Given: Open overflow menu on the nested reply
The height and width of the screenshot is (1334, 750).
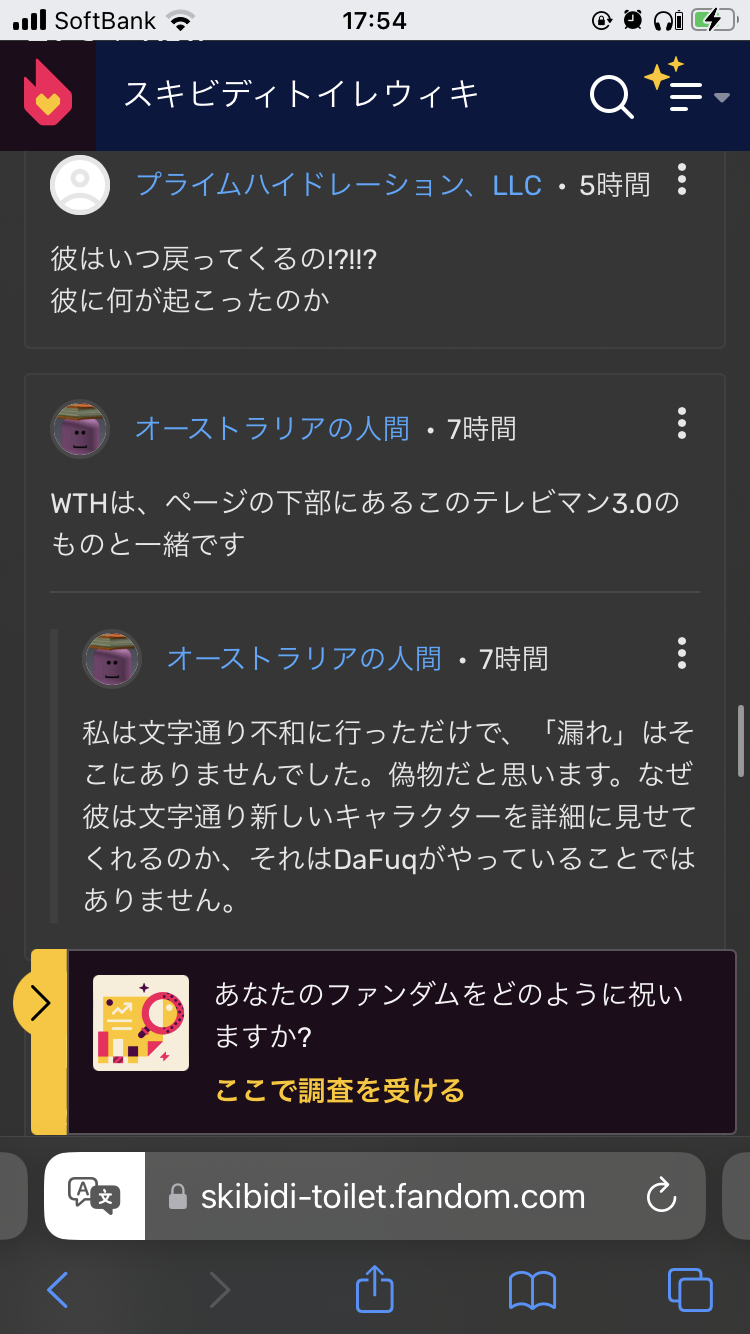Looking at the screenshot, I should coord(682,653).
